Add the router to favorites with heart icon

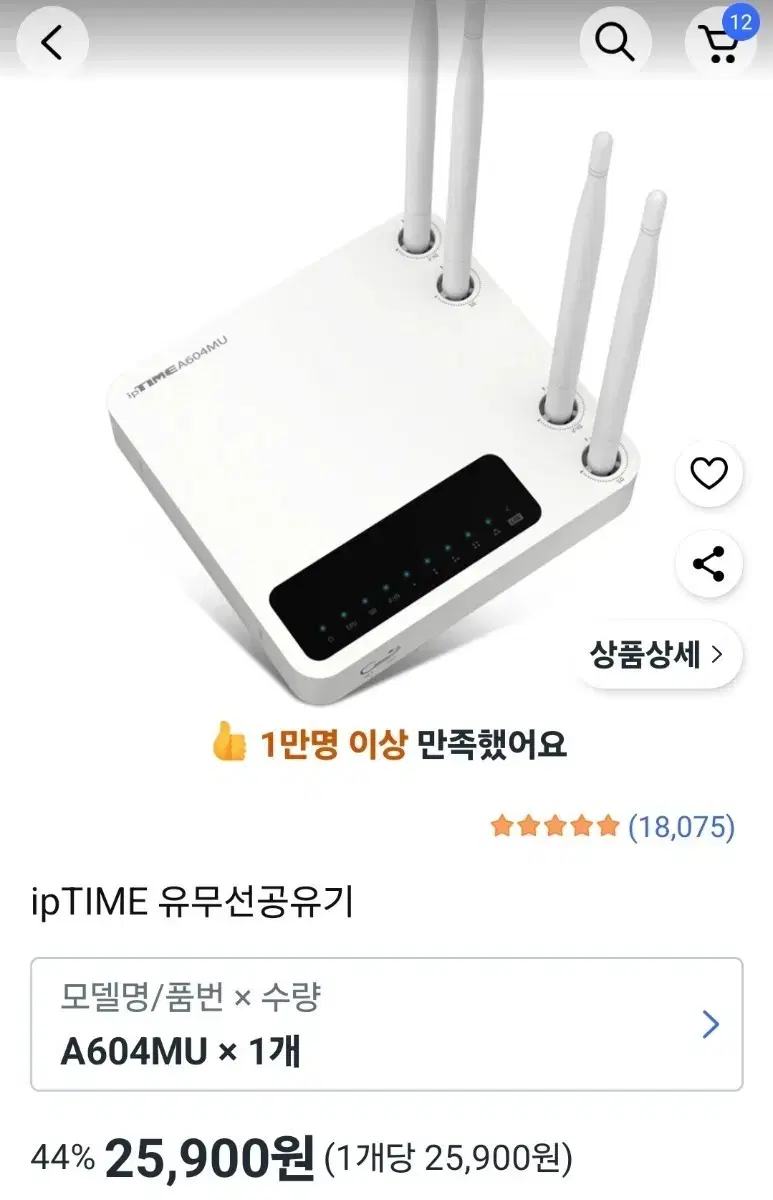click(708, 473)
